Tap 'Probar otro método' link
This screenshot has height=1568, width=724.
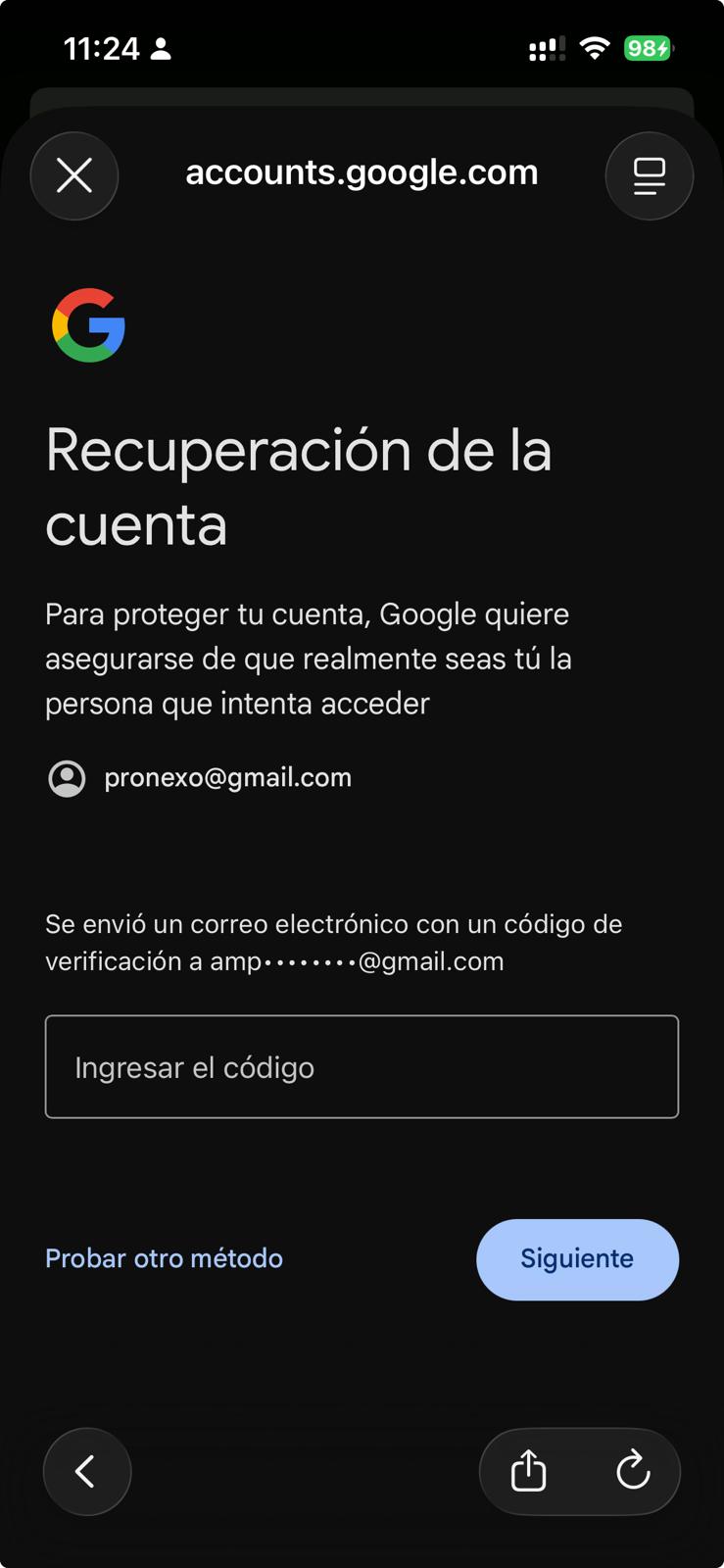[164, 1258]
